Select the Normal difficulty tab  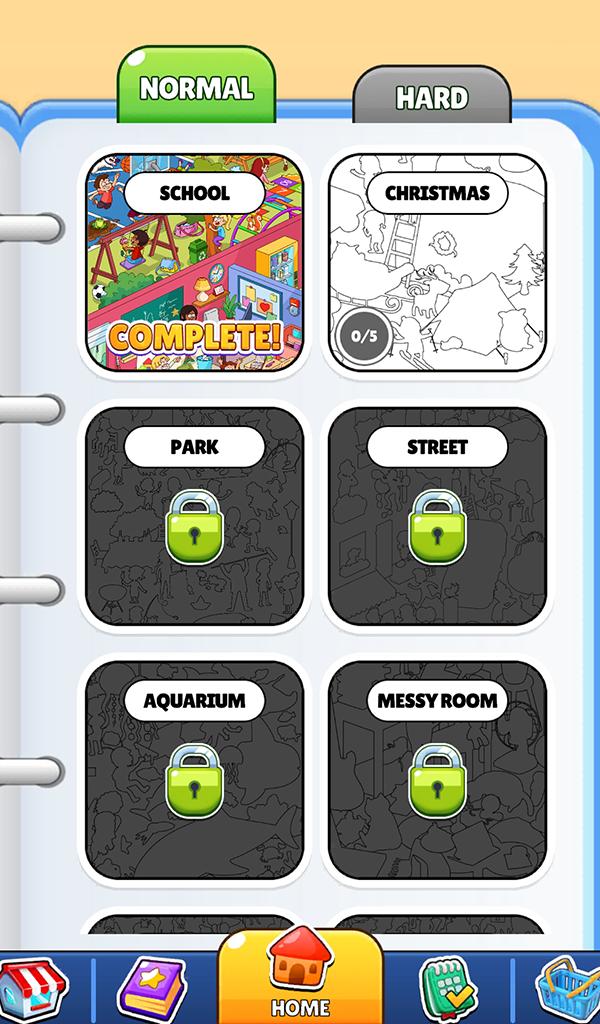196,85
